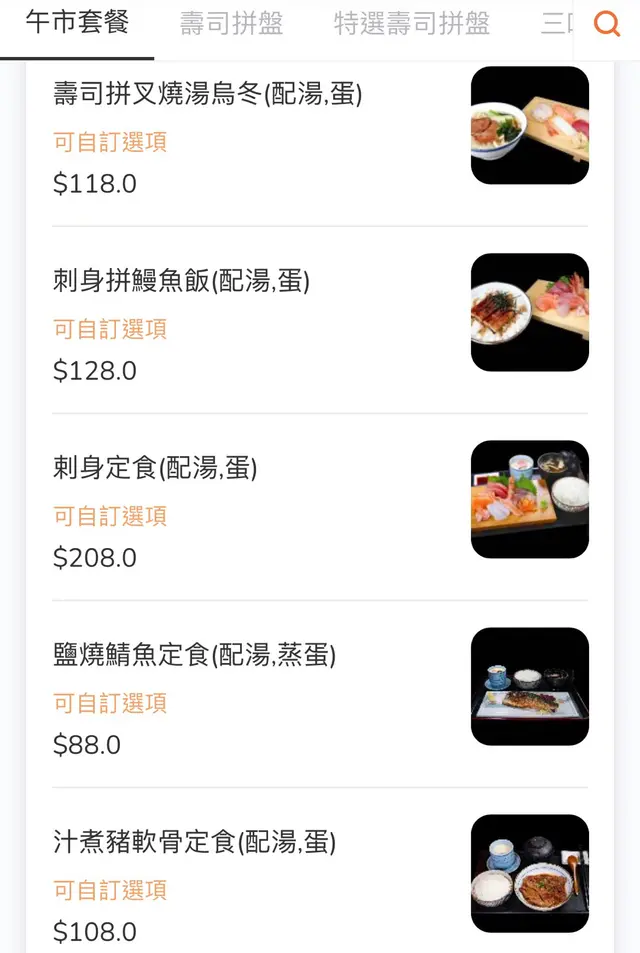Image resolution: width=640 pixels, height=953 pixels.
Task: Select the 特選壽司拼盤 tab
Action: click(x=411, y=24)
